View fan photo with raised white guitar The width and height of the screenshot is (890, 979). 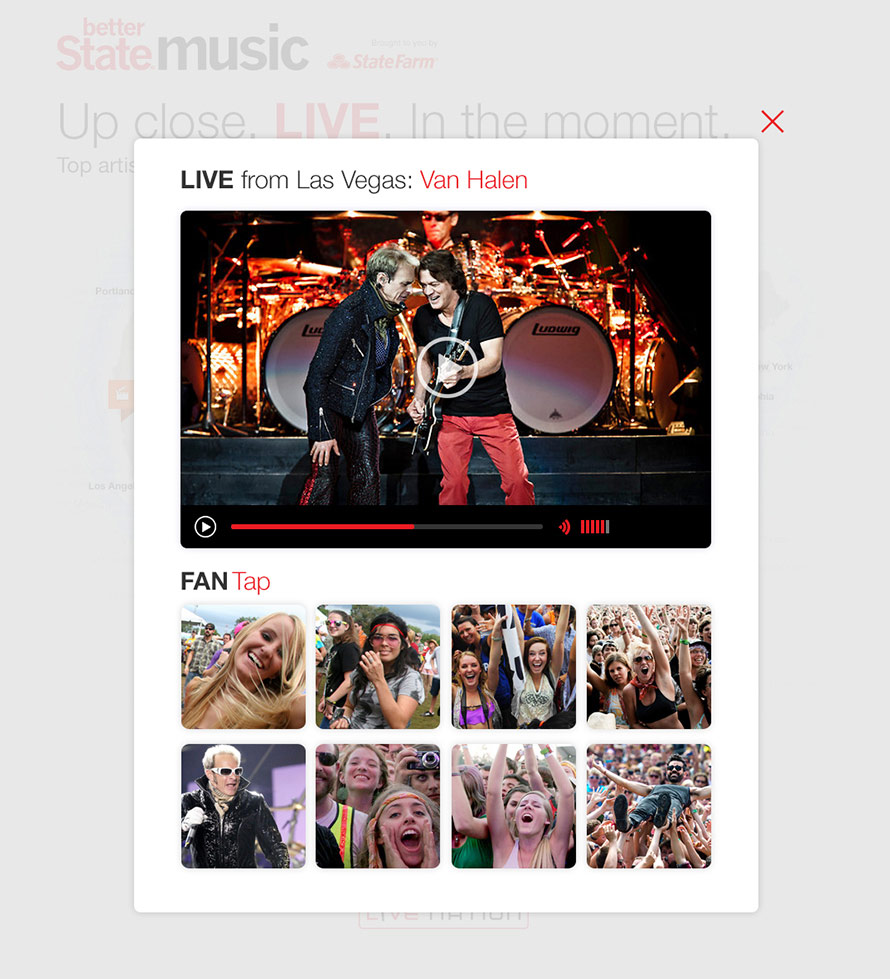513,667
